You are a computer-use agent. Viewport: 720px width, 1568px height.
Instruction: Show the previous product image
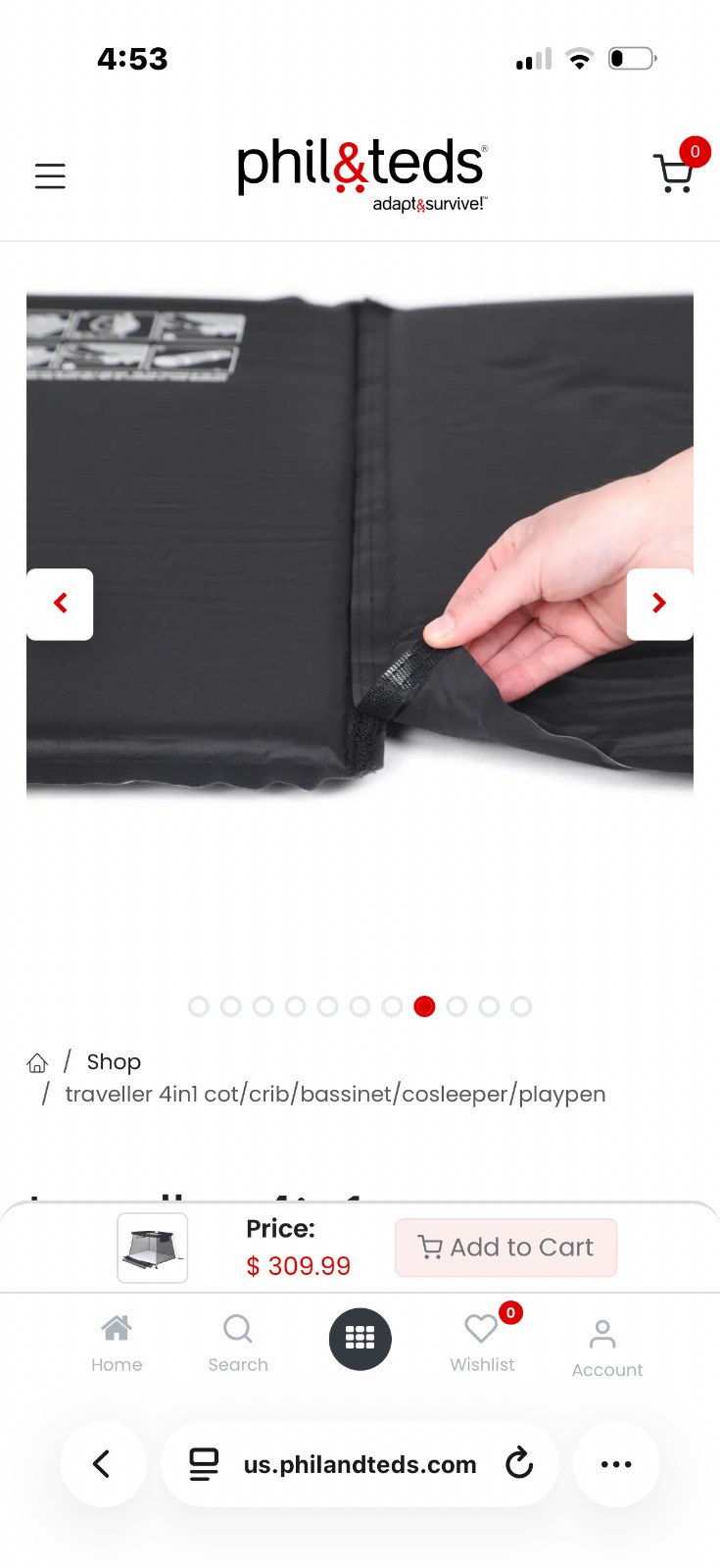click(x=60, y=604)
